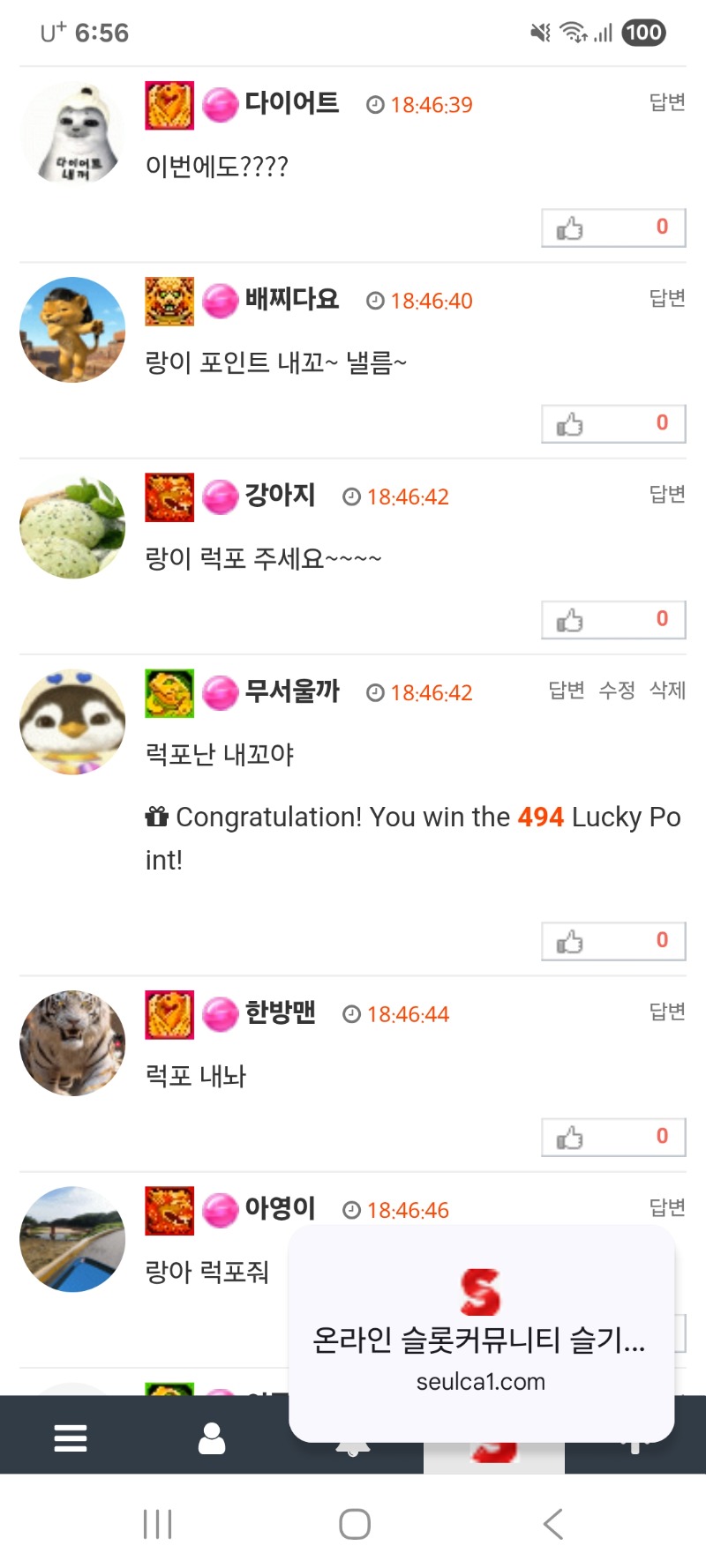Tap 답변 on 무서울까's comment
The width and height of the screenshot is (706, 1568).
coord(566,691)
